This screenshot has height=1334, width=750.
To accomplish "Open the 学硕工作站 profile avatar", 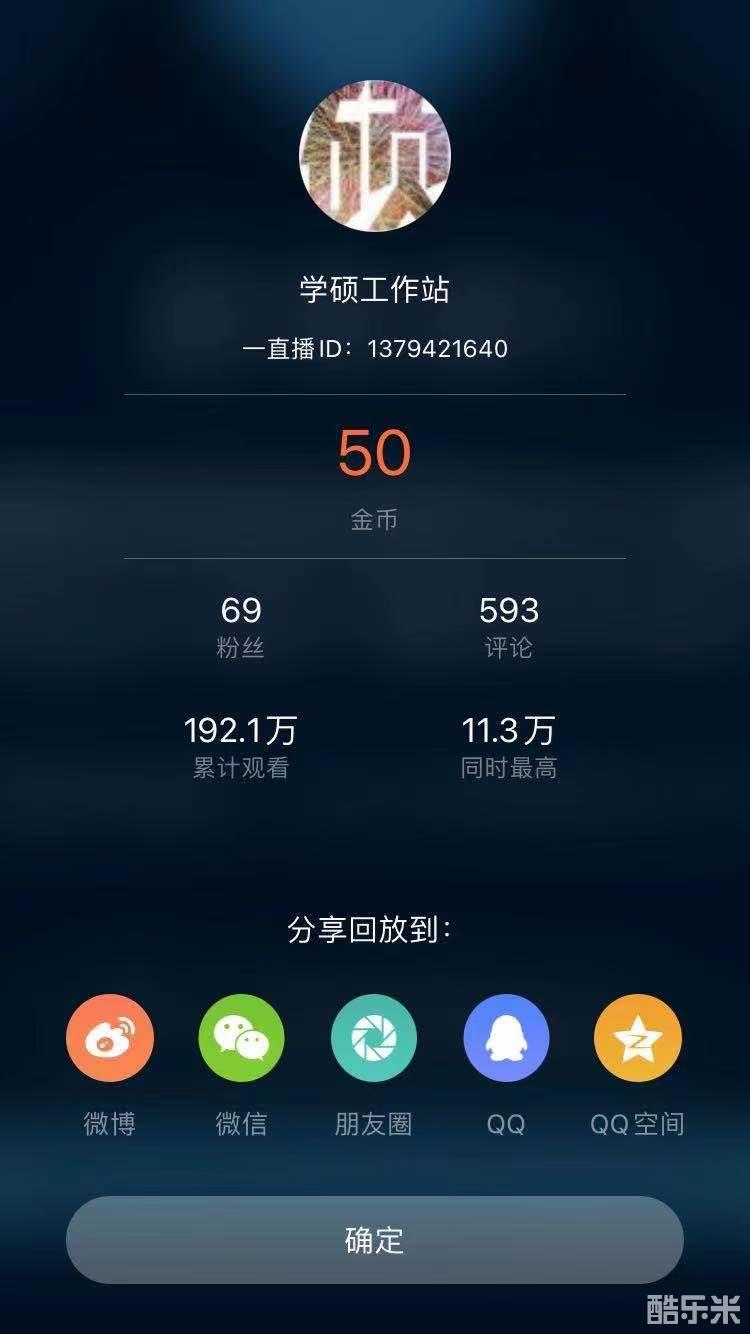I will 375,156.
